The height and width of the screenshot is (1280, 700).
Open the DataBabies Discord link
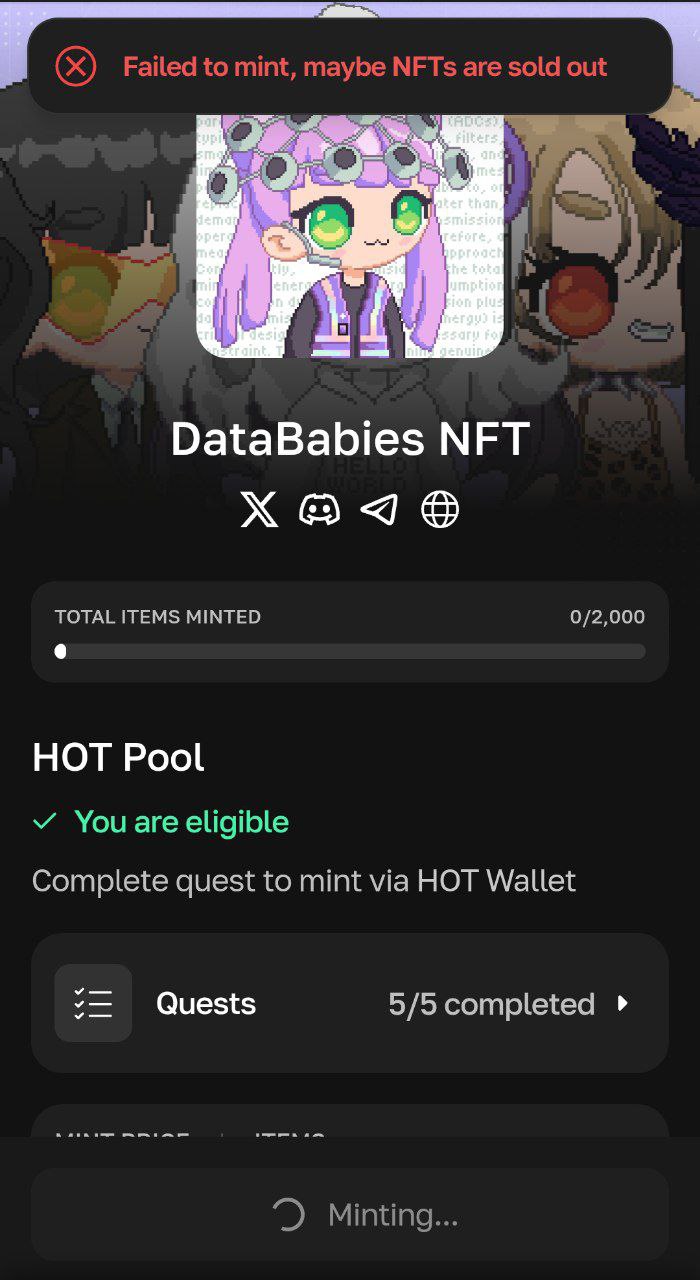319,510
